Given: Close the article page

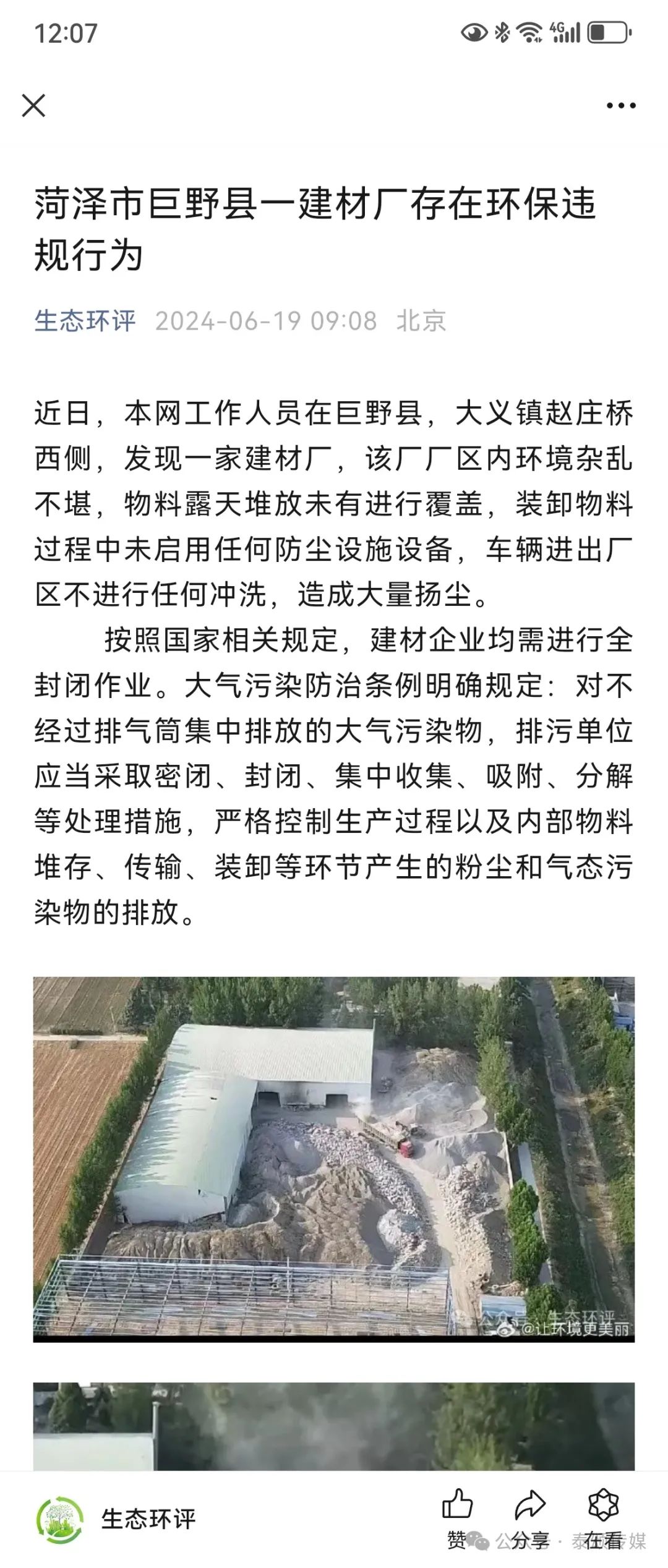Looking at the screenshot, I should point(34,106).
